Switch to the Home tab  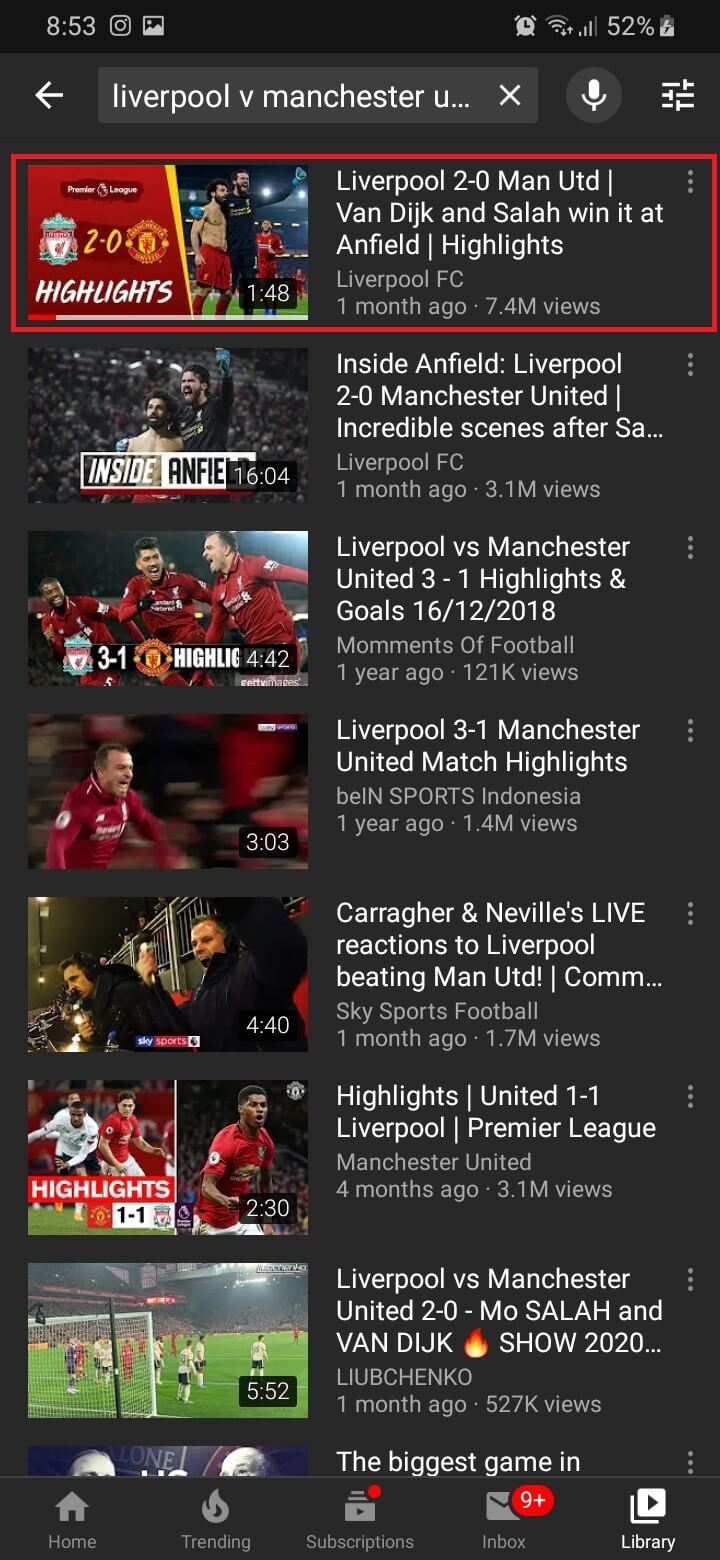(x=72, y=1520)
